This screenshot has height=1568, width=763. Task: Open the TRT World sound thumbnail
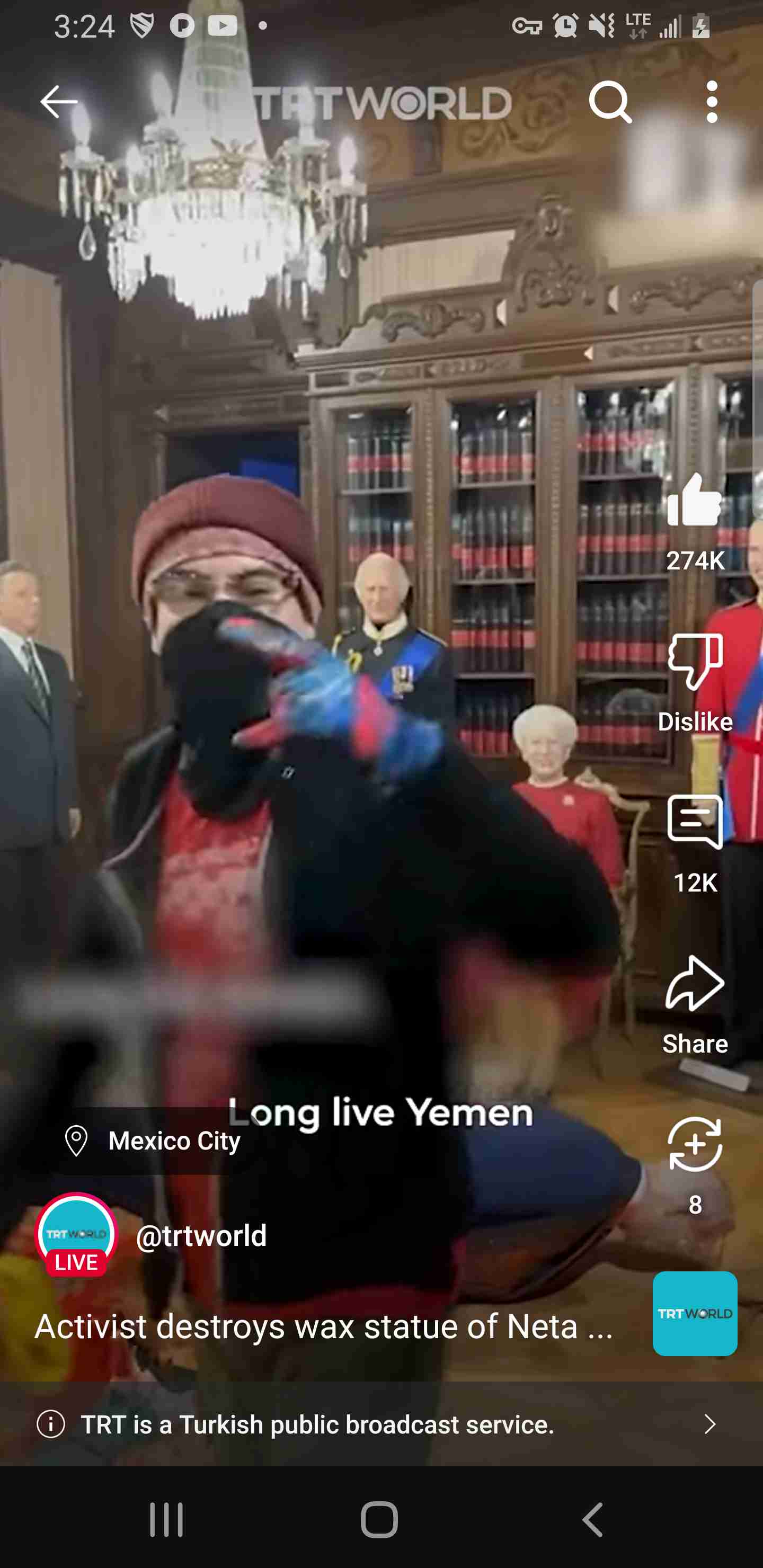695,1314
